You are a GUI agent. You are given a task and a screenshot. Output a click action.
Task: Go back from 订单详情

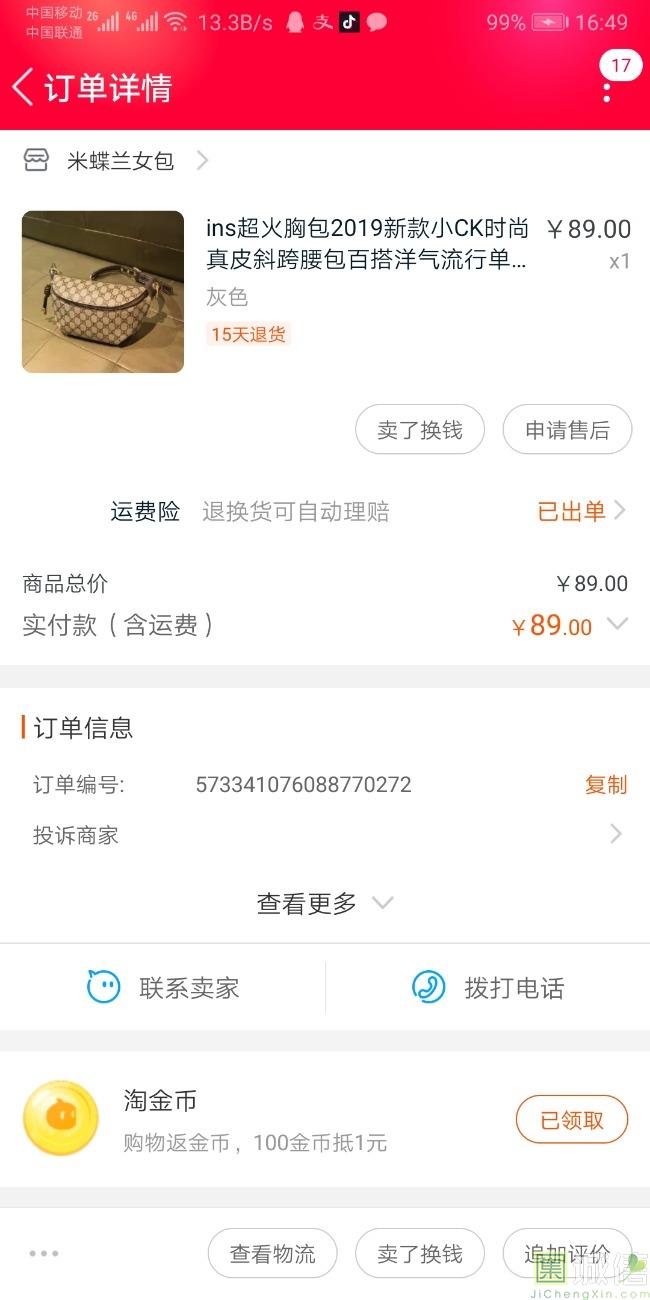pyautogui.click(x=24, y=87)
